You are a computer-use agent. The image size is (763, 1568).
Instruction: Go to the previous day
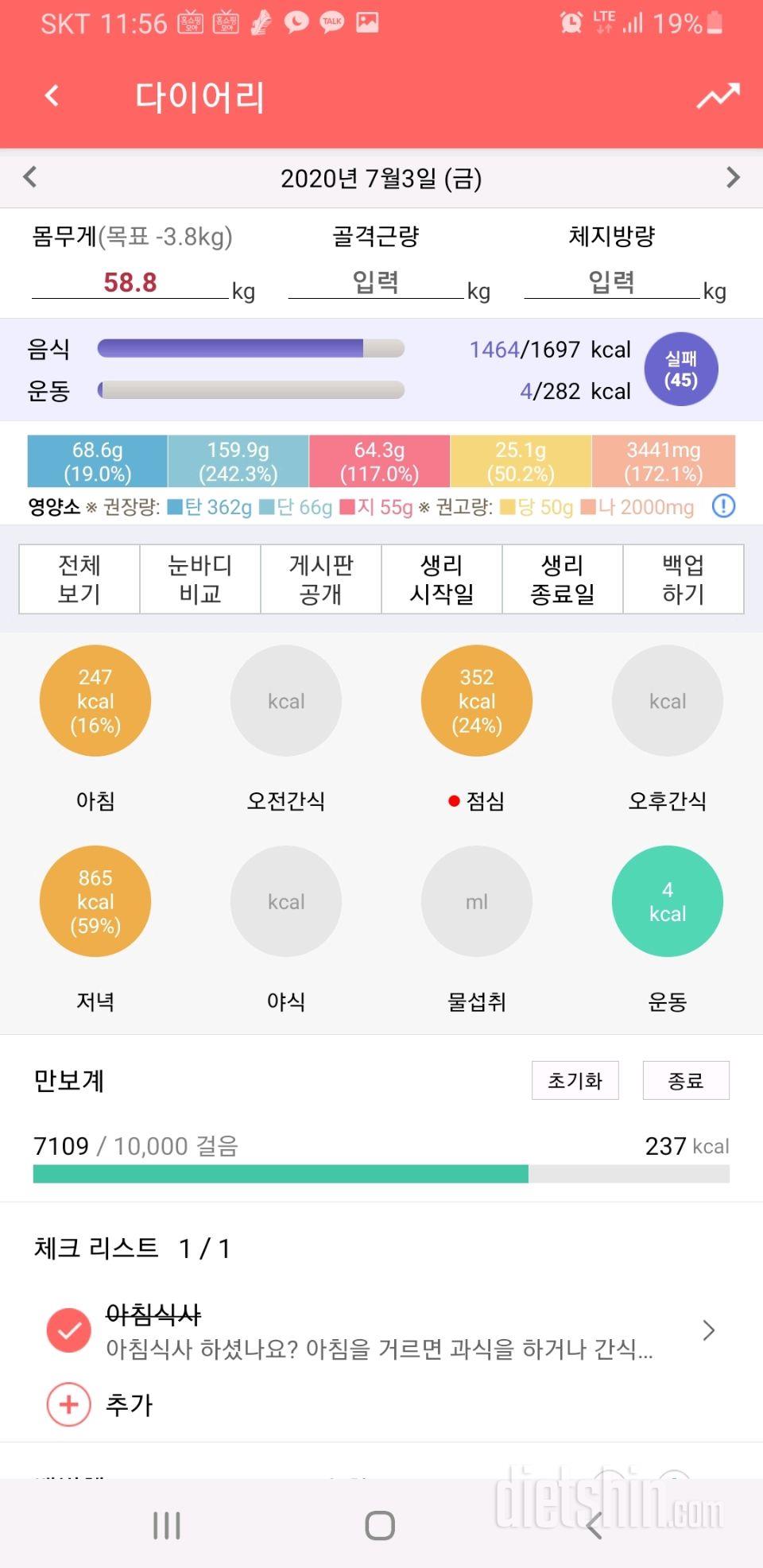[x=30, y=177]
